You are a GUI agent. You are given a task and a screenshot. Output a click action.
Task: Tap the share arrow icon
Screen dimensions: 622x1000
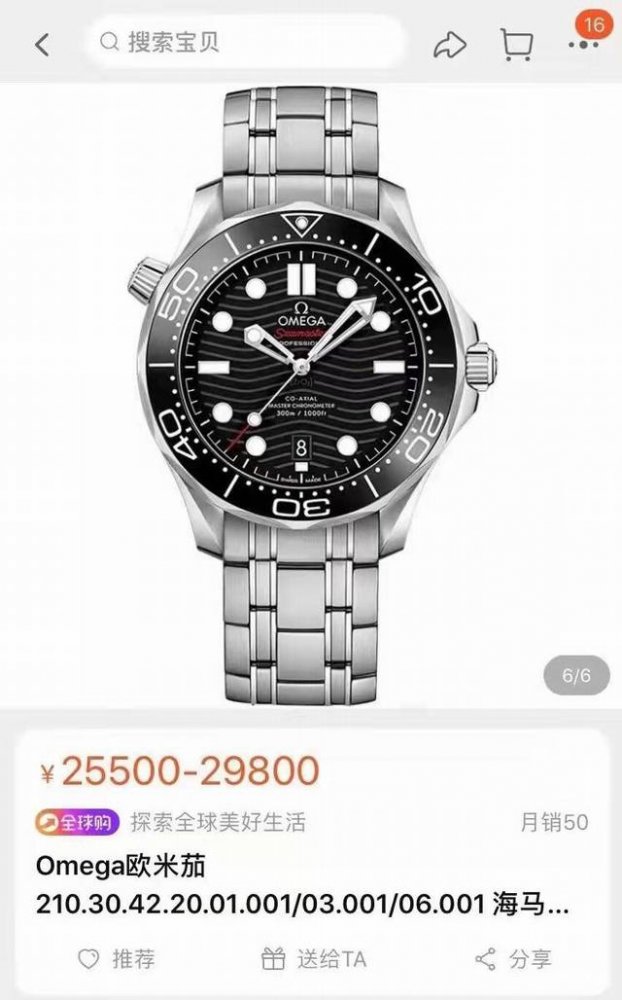[449, 45]
